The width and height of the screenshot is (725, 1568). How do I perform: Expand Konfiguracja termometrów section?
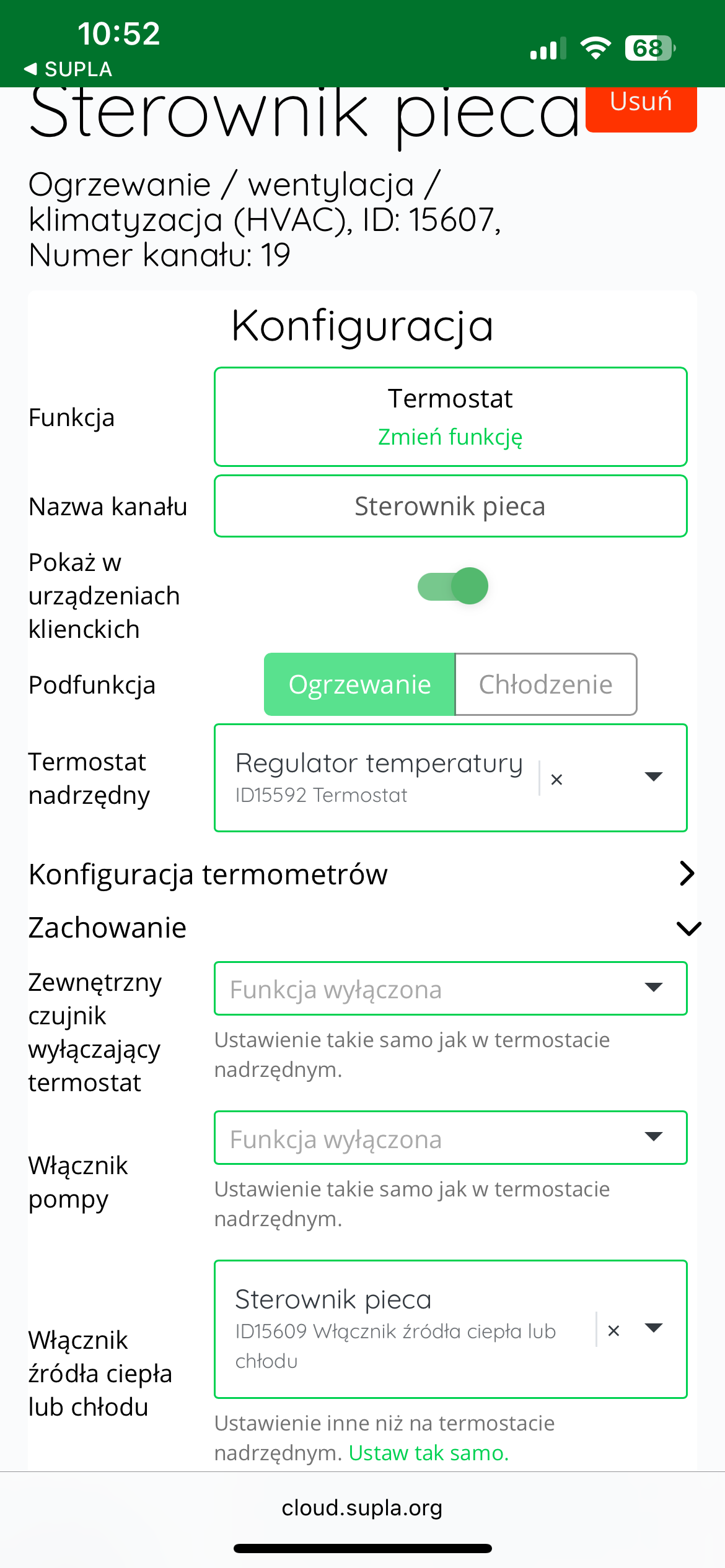click(362, 874)
